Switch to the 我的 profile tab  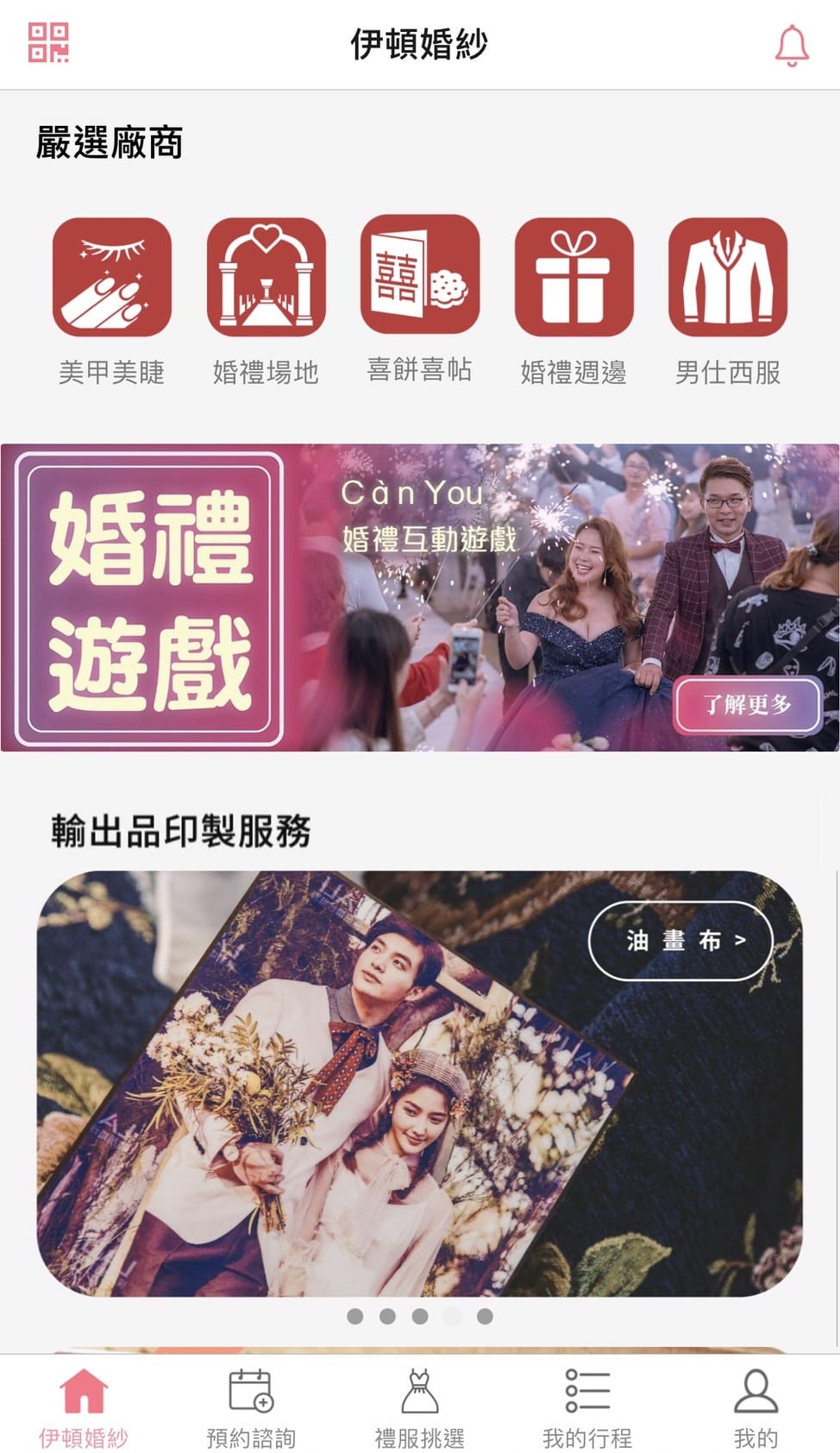point(755,1406)
